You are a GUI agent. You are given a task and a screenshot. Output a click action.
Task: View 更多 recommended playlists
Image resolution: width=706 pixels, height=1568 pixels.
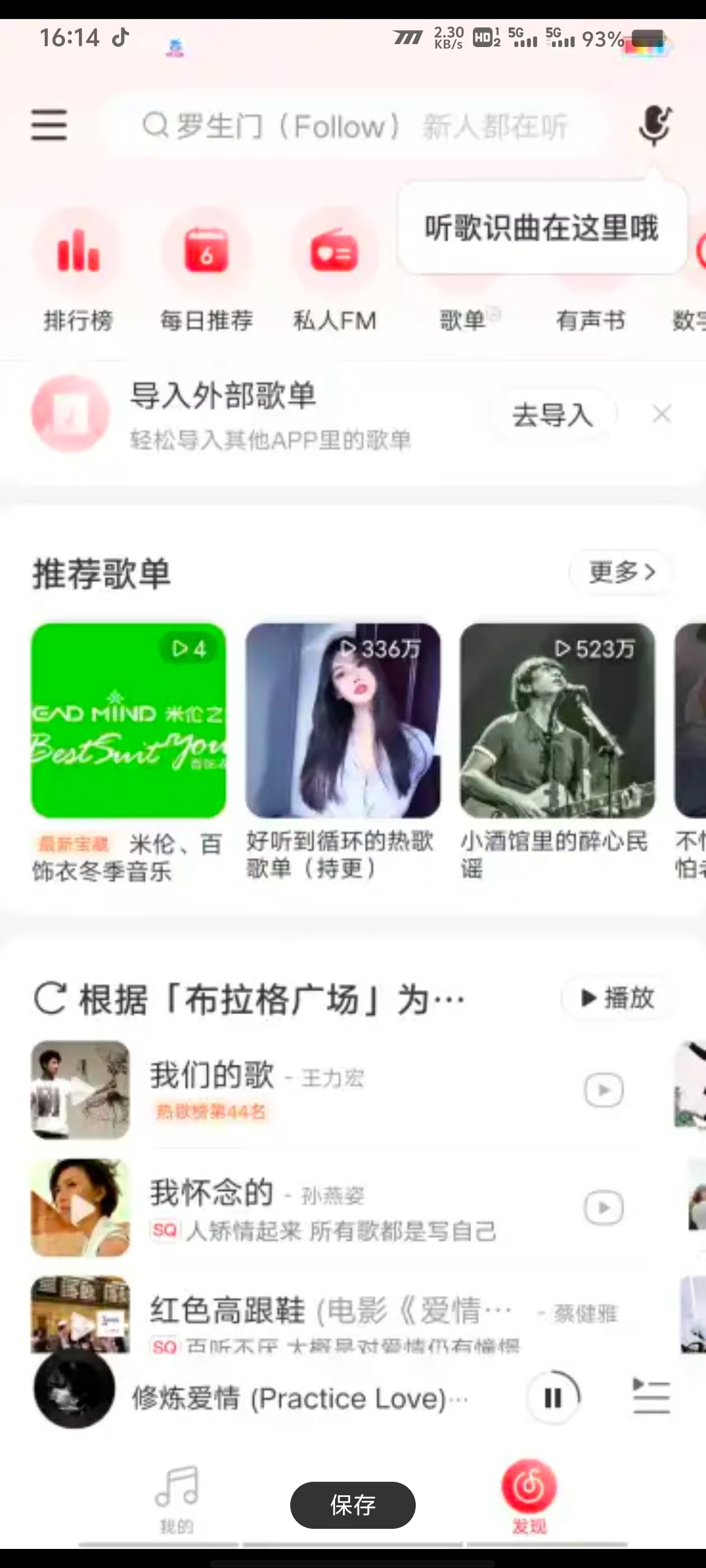click(621, 572)
